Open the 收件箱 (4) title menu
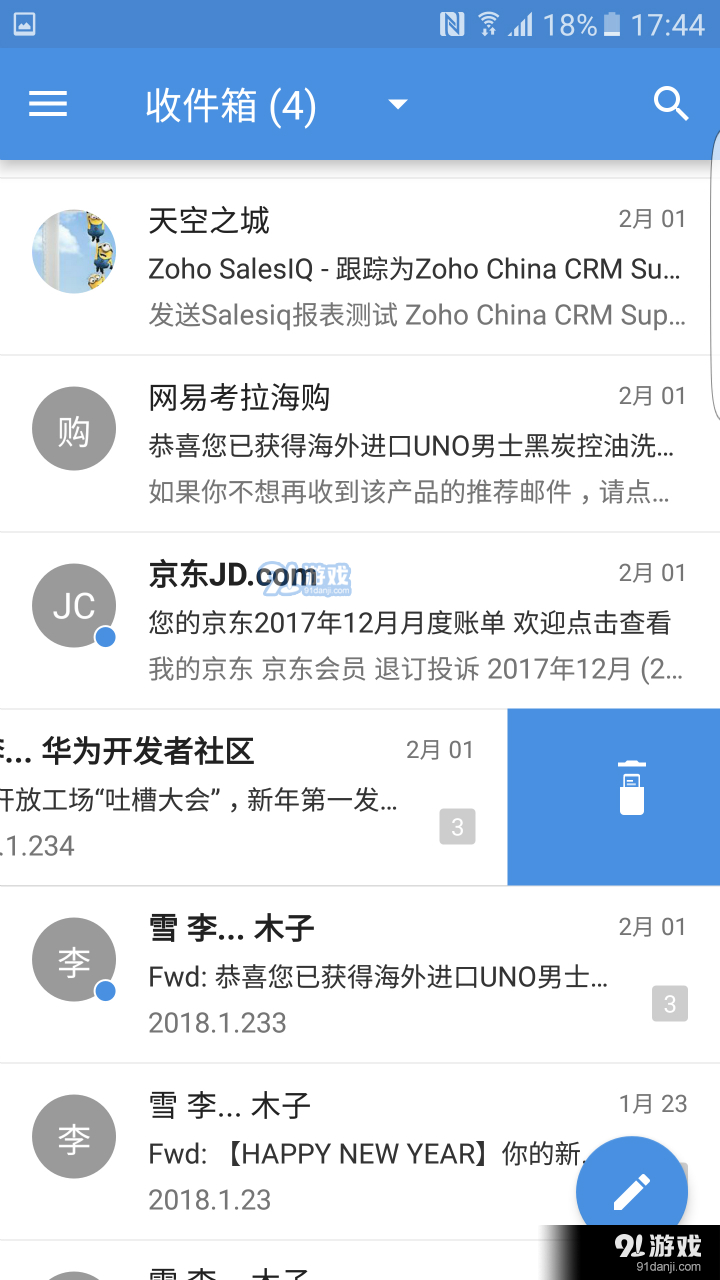 pyautogui.click(x=230, y=103)
